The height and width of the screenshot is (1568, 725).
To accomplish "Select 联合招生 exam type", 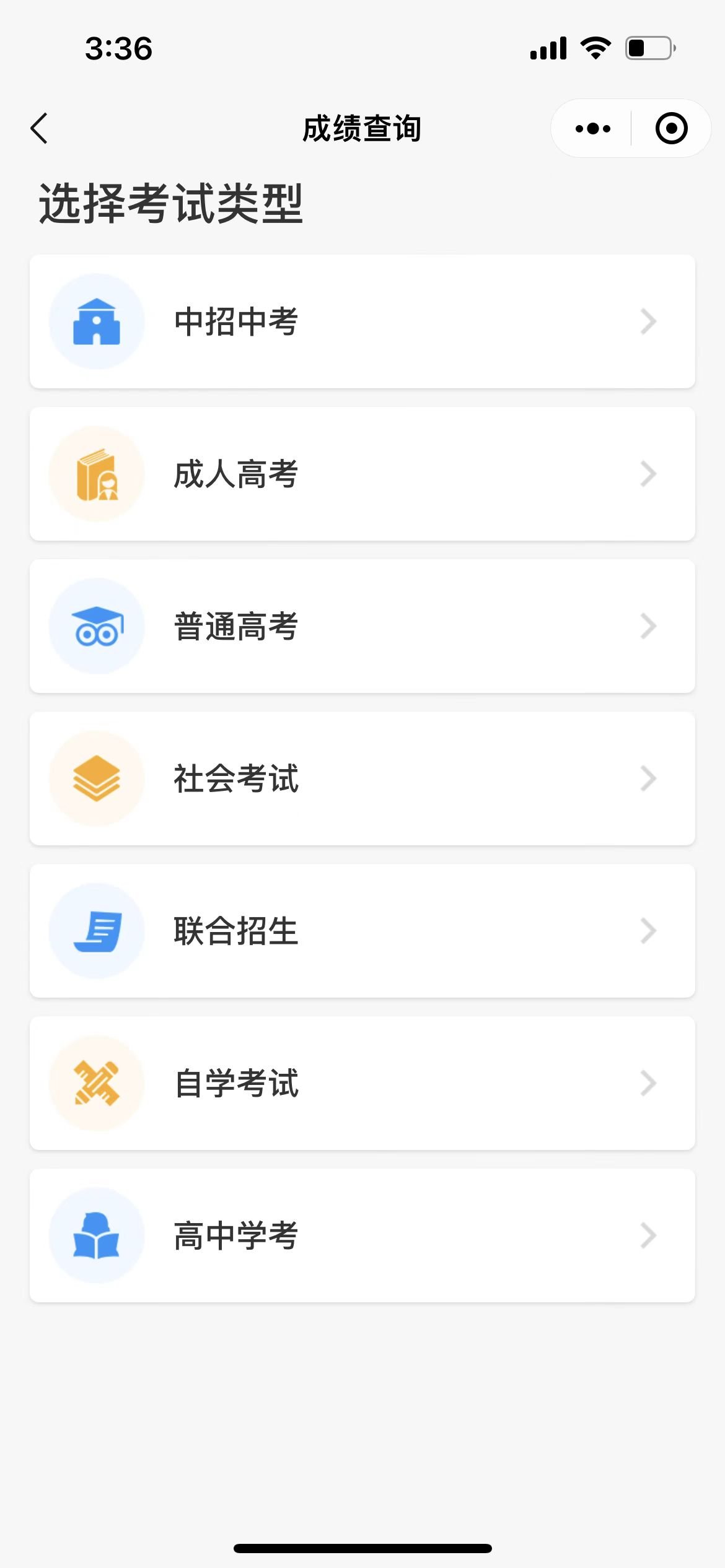I will click(362, 931).
